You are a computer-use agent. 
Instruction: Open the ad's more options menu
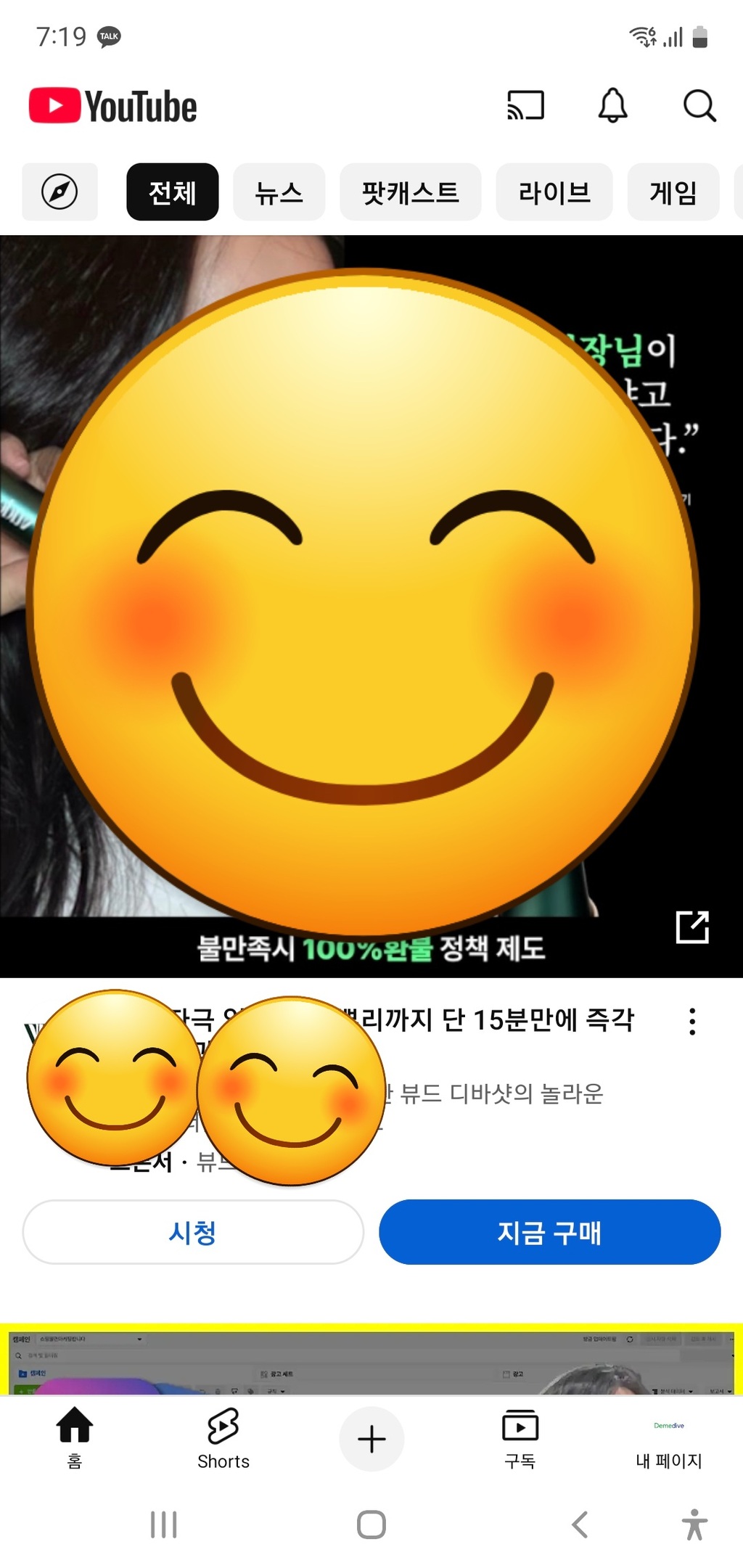click(692, 1021)
